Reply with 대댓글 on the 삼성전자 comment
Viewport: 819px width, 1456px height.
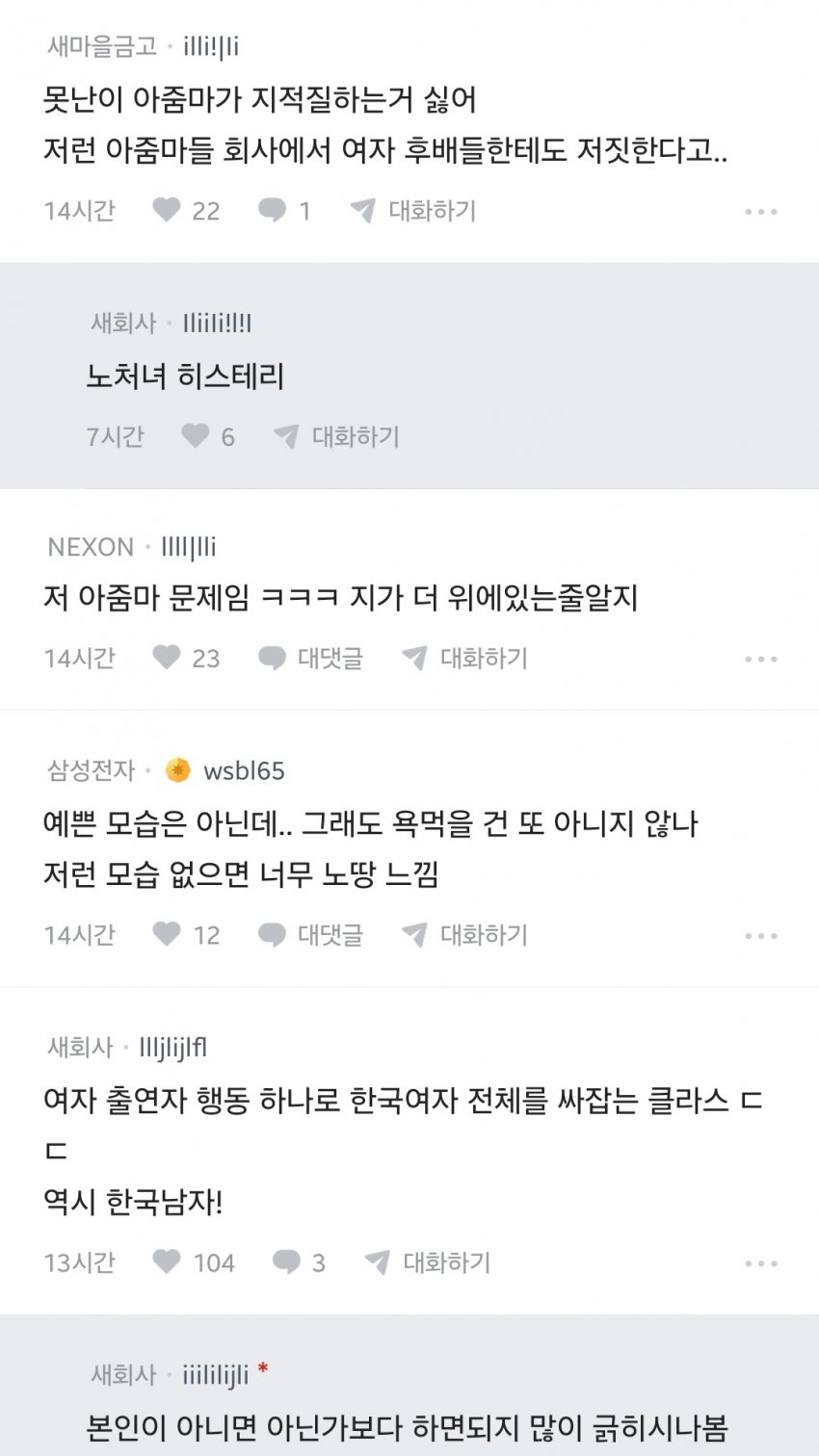(x=310, y=934)
